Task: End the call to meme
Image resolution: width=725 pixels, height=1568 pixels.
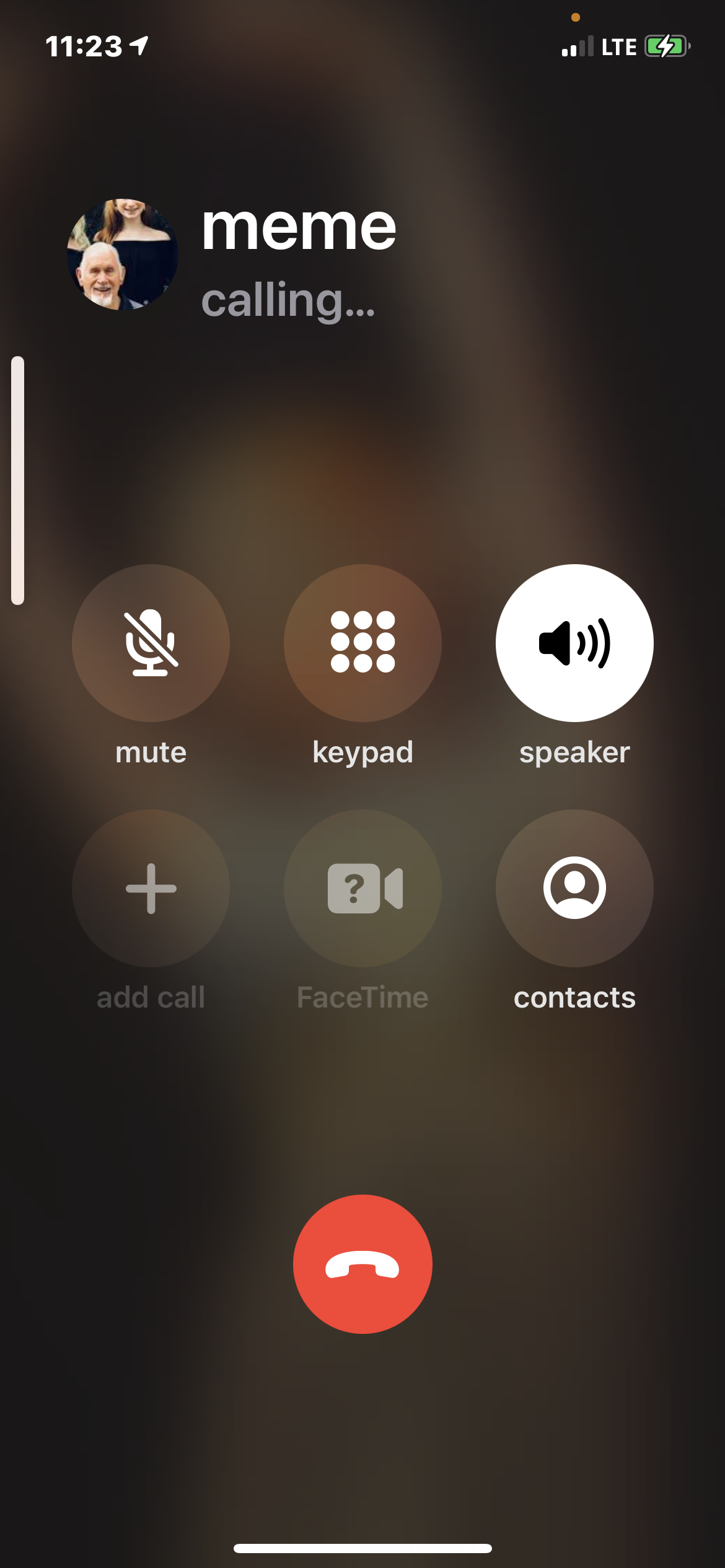Action: [x=362, y=1264]
